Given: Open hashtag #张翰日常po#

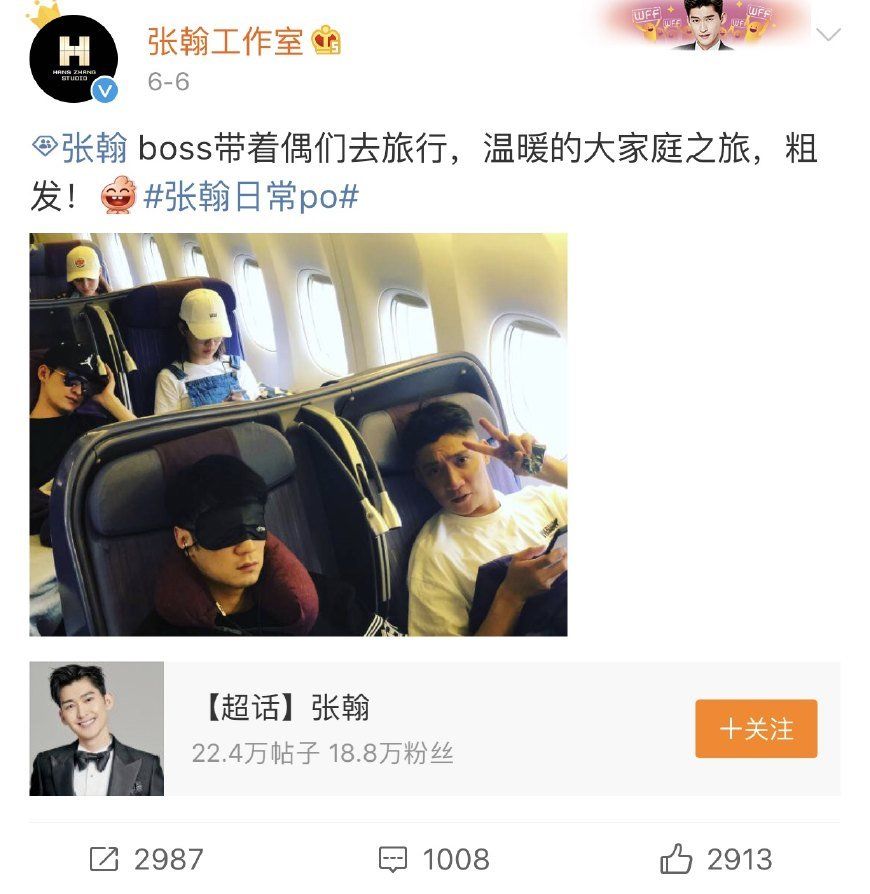Looking at the screenshot, I should (x=250, y=196).
